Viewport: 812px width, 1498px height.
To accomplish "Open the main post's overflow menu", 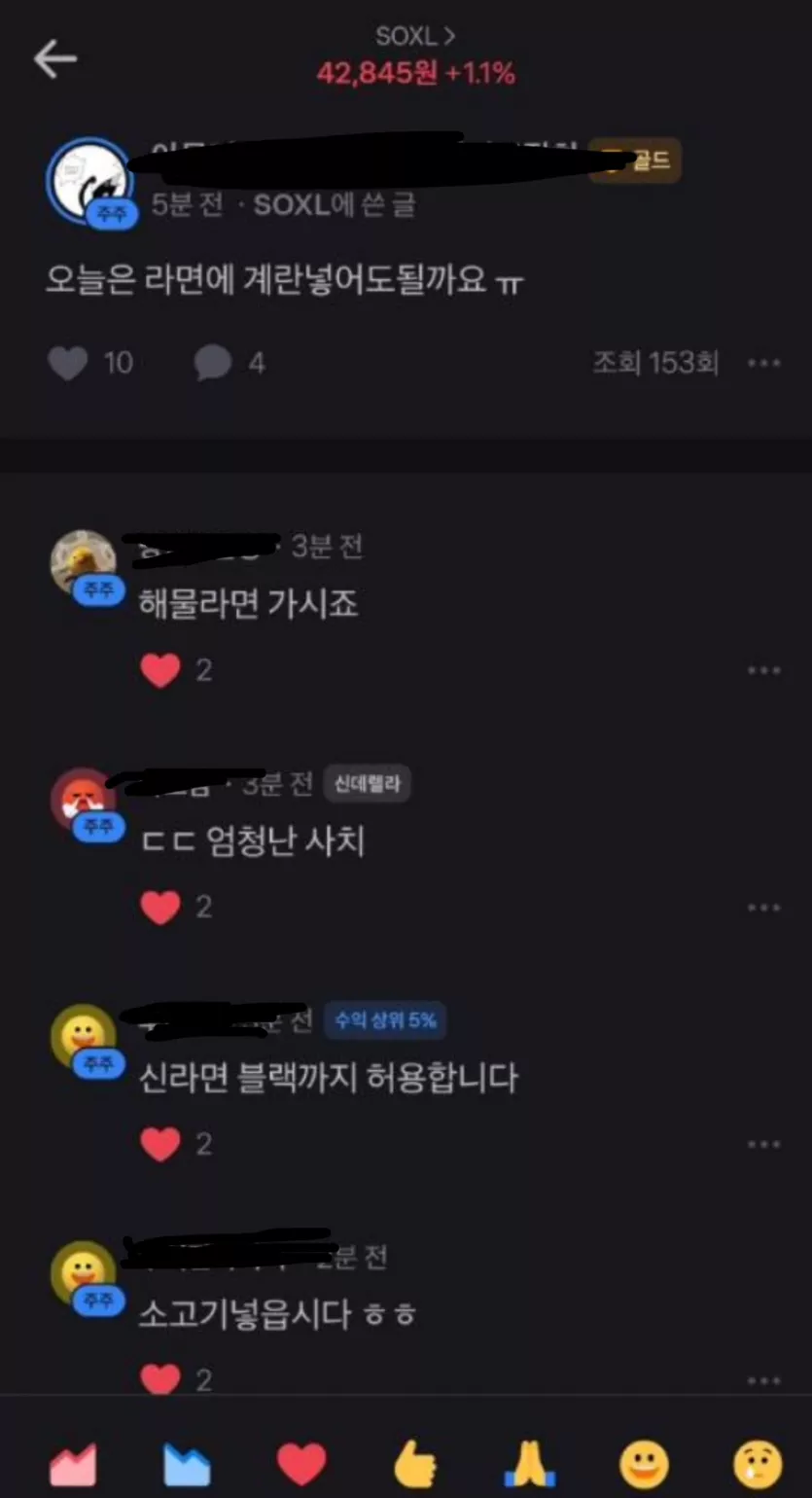I will pyautogui.click(x=763, y=363).
